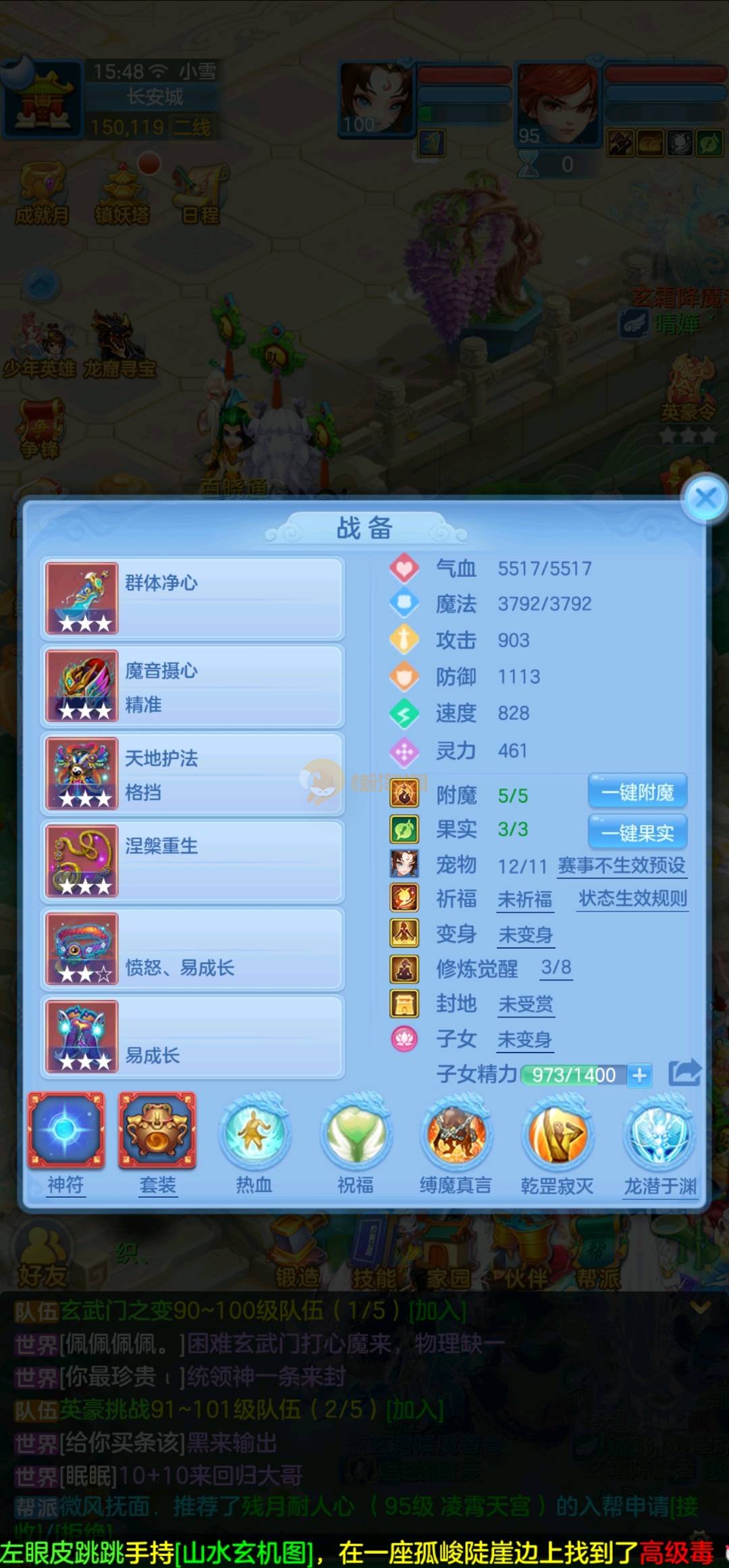Tap the 一键果实 button
729x1568 pixels.
[x=637, y=833]
